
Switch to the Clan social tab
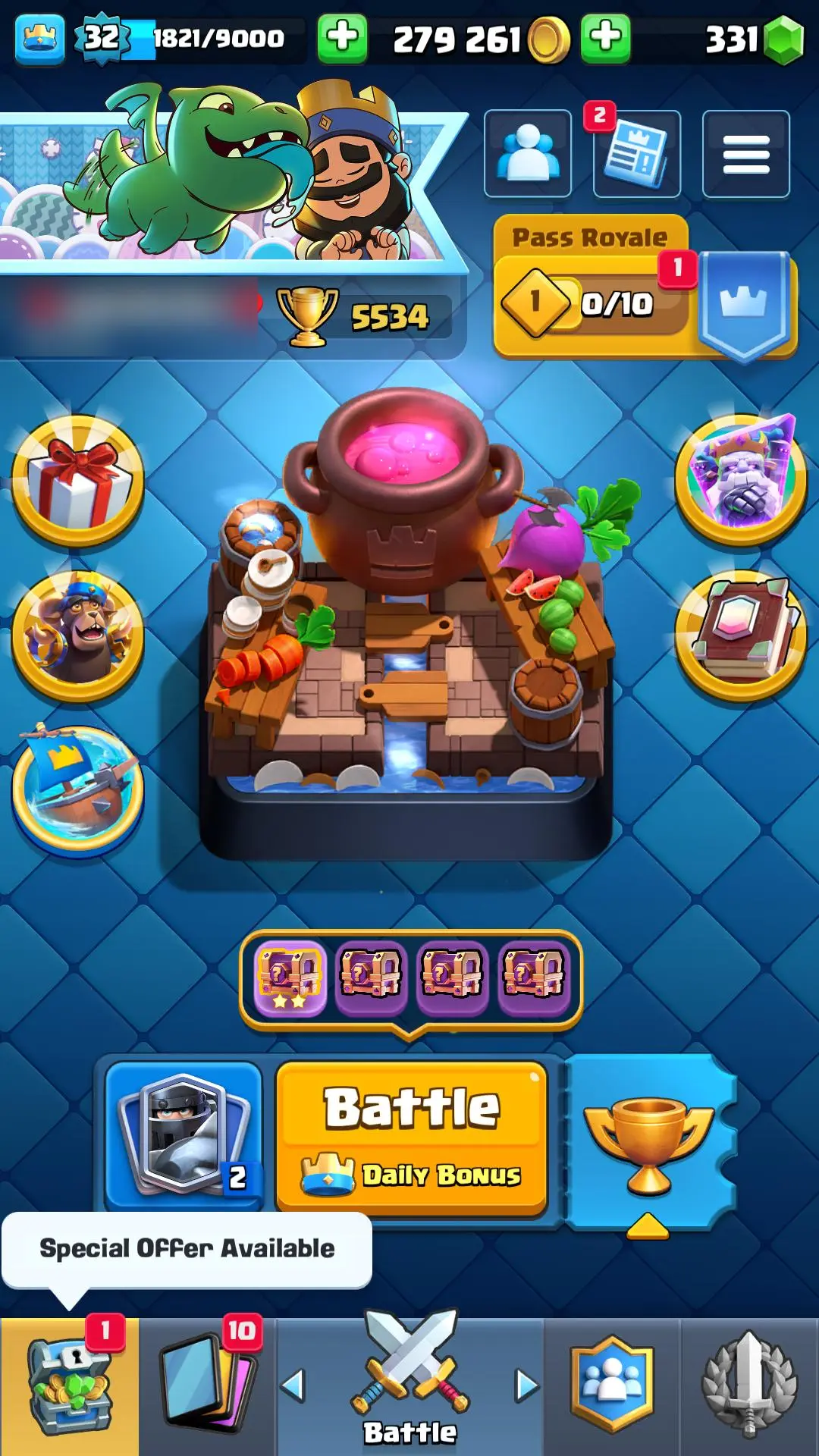[612, 1386]
